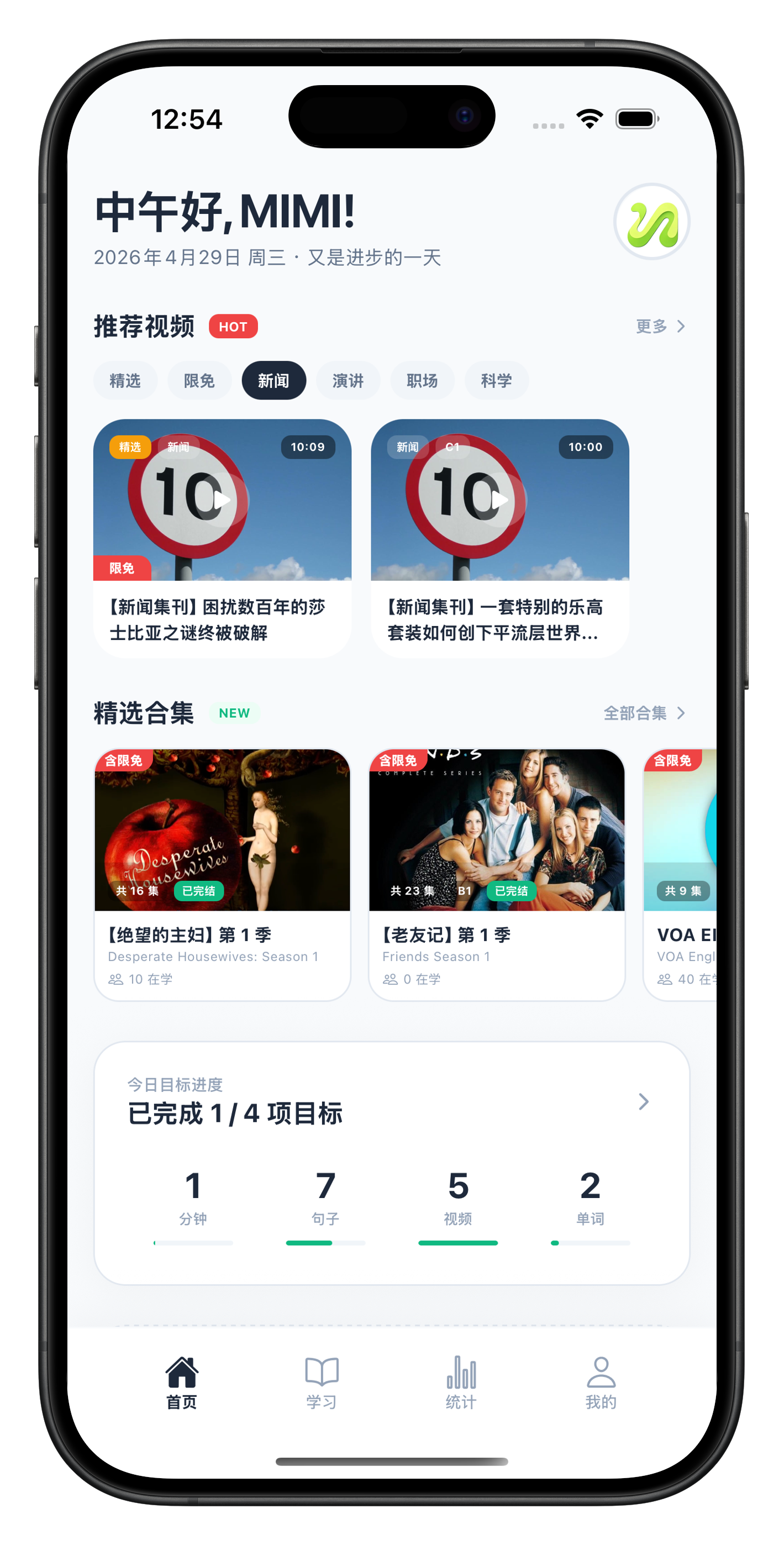Switch to the 学习 tab
Viewport: 784px width, 1545px height.
point(322,1383)
